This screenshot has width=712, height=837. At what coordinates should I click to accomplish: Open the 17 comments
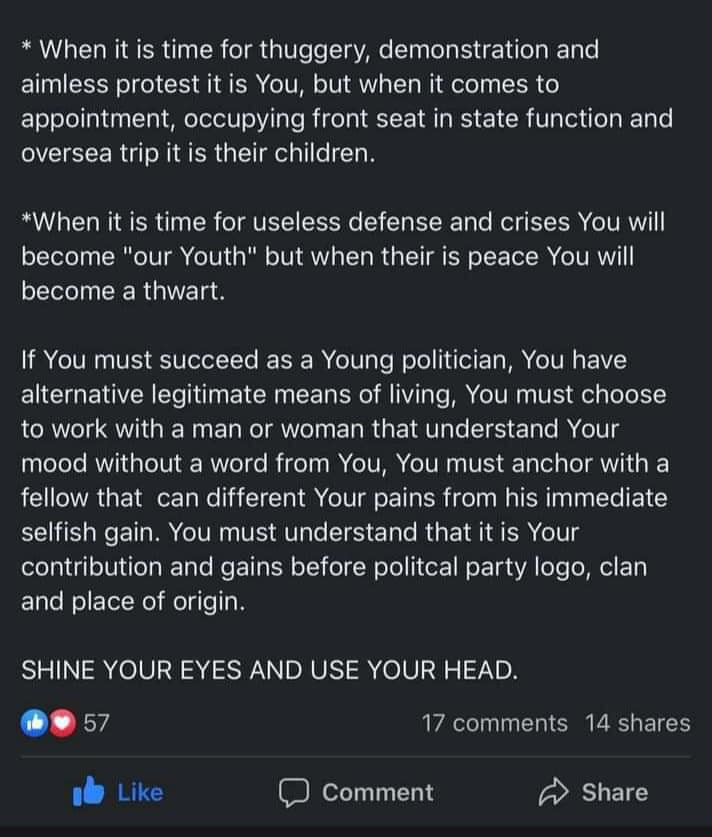pyautogui.click(x=494, y=723)
